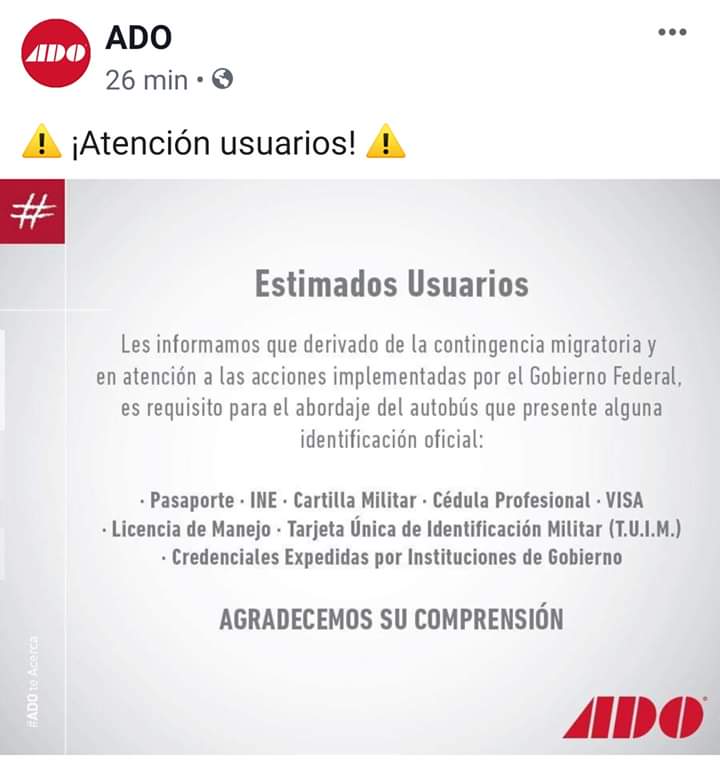Open the ADO page name link
720x765 pixels.
[138, 37]
